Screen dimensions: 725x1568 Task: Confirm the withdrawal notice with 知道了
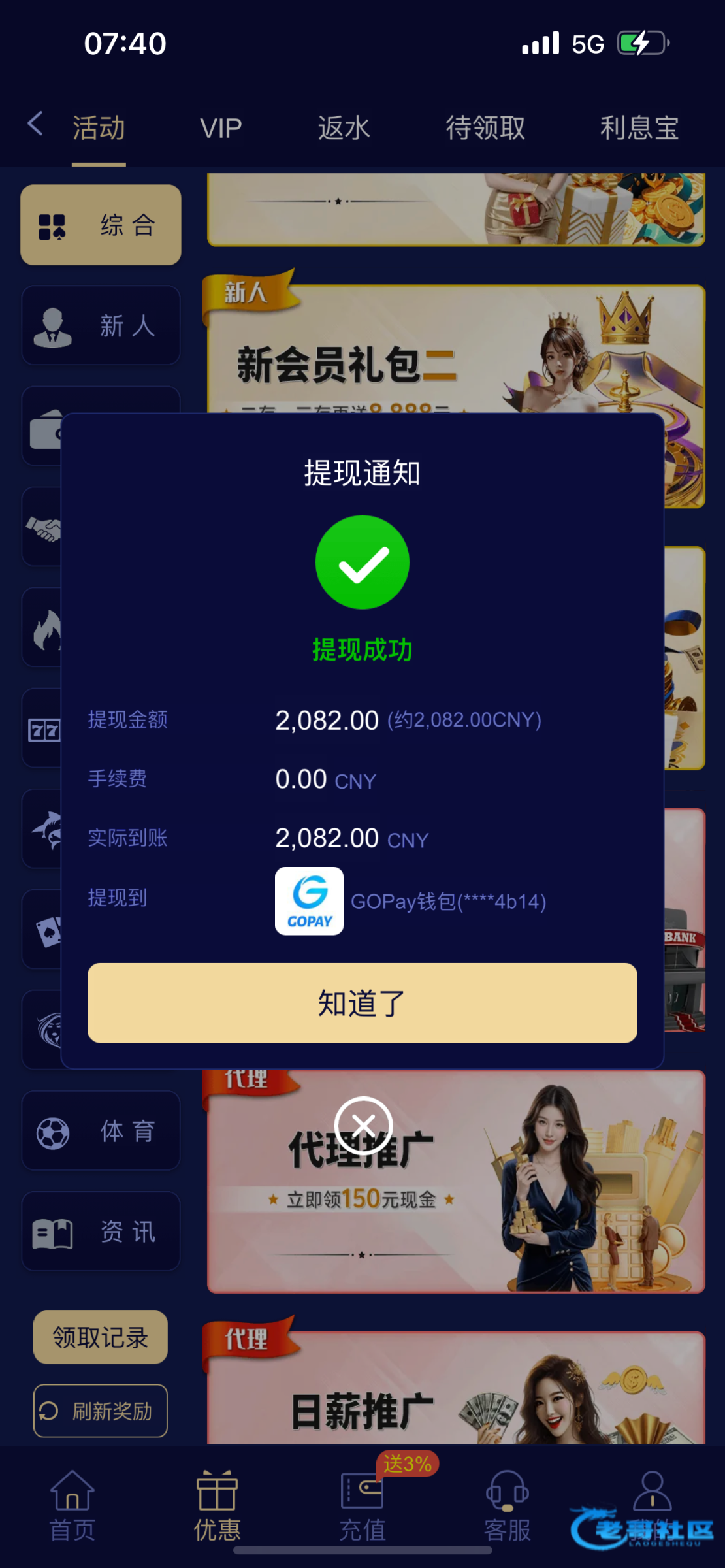pos(362,1002)
